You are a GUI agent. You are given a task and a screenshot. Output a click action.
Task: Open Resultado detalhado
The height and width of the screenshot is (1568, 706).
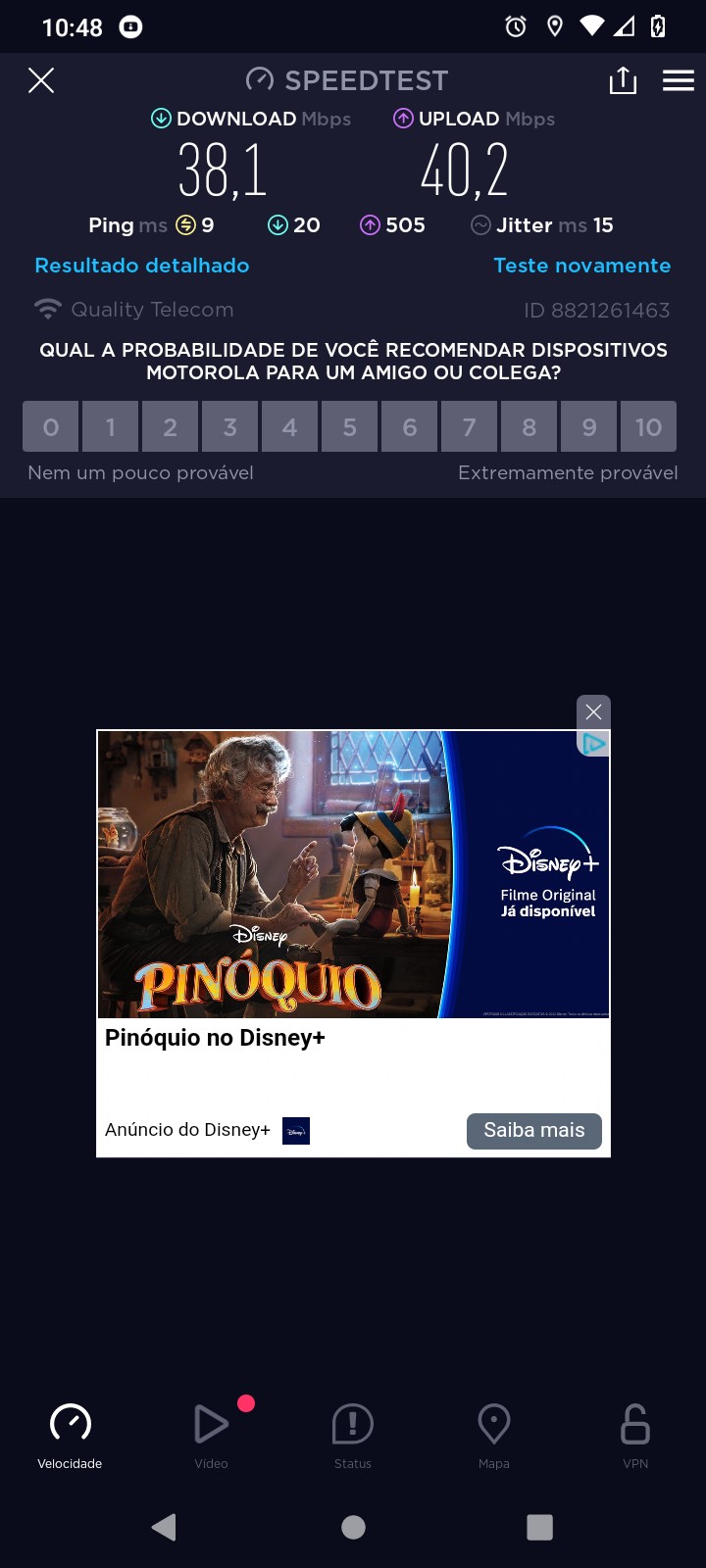click(142, 266)
